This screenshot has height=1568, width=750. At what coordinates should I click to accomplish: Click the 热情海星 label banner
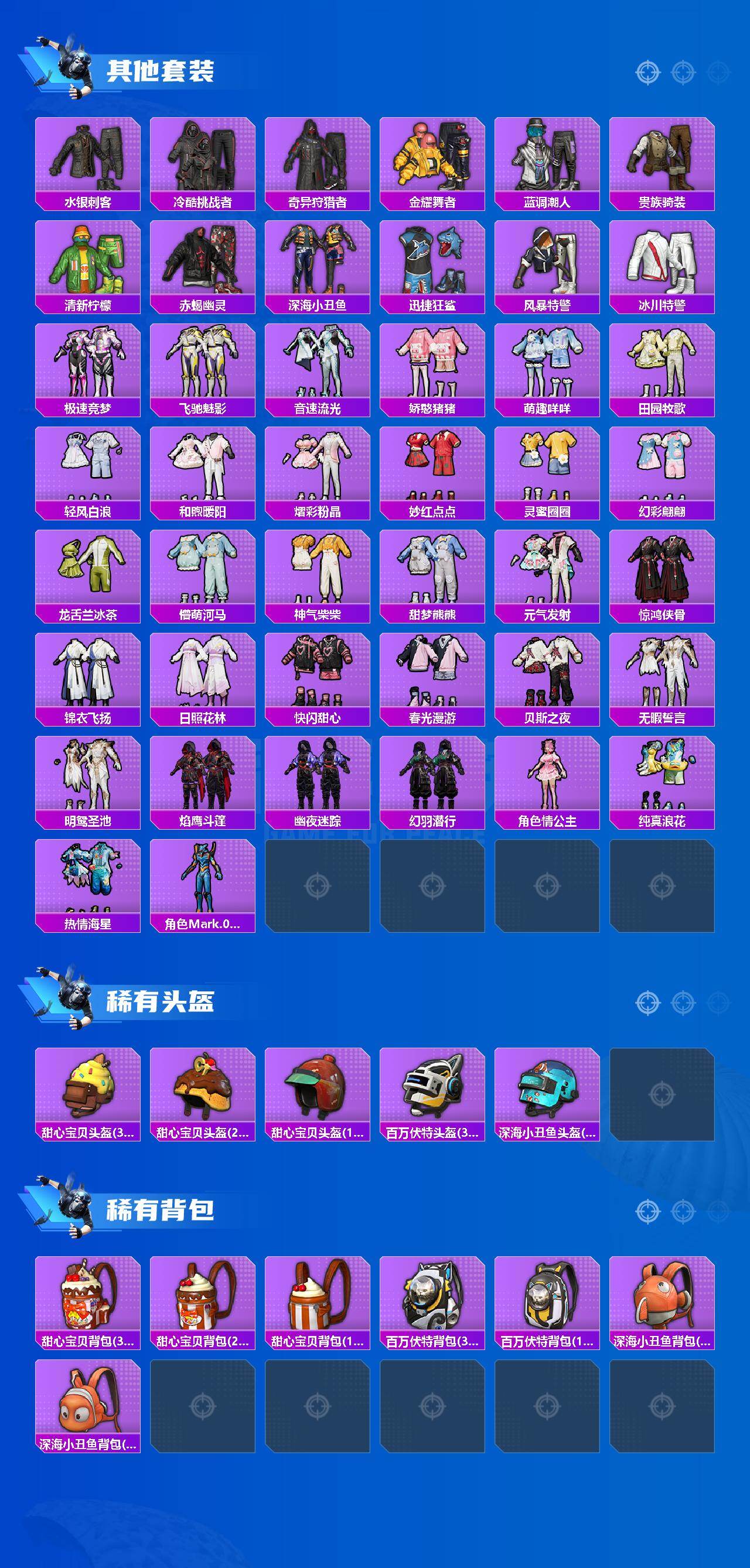[x=88, y=925]
